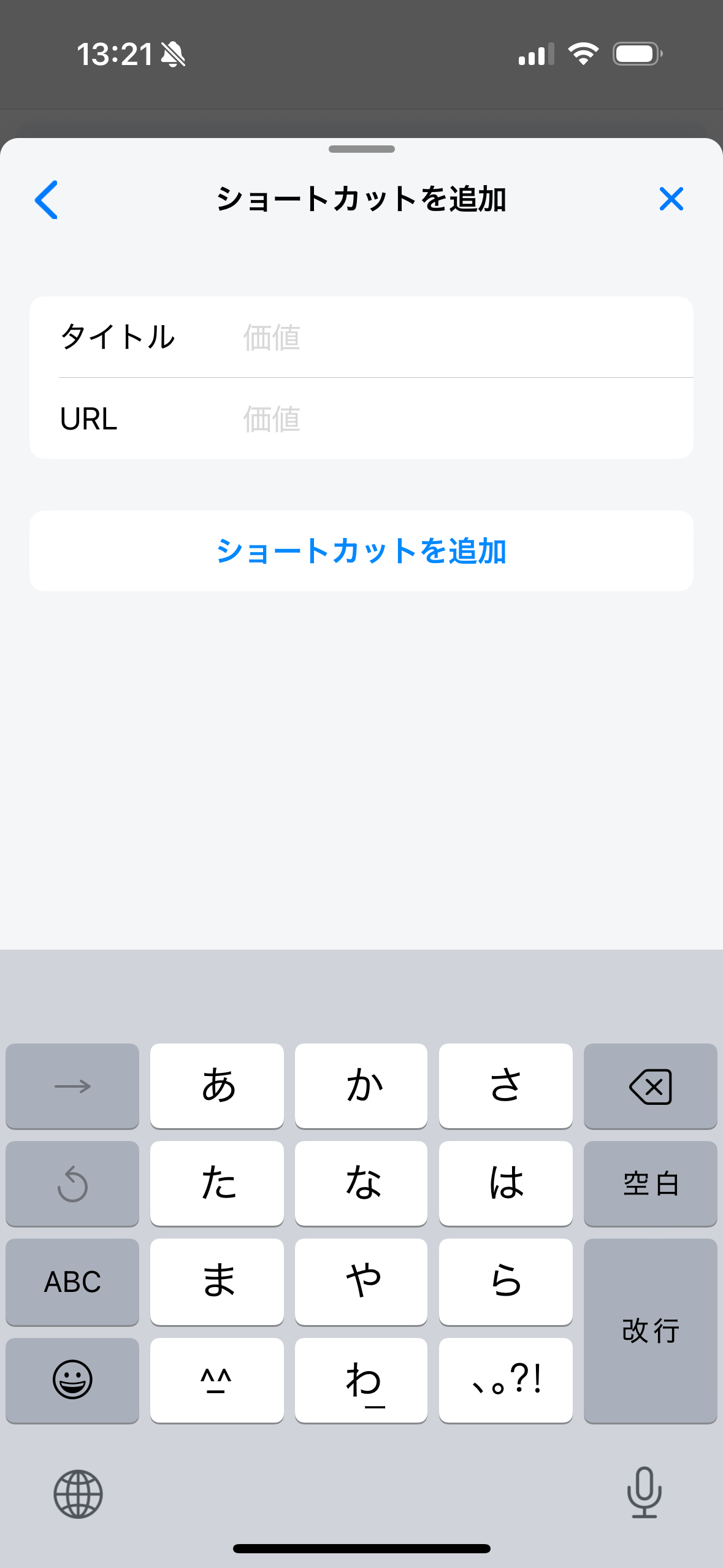Image resolution: width=723 pixels, height=1568 pixels.
Task: Tap the 空白 (space) key
Action: [x=650, y=1184]
